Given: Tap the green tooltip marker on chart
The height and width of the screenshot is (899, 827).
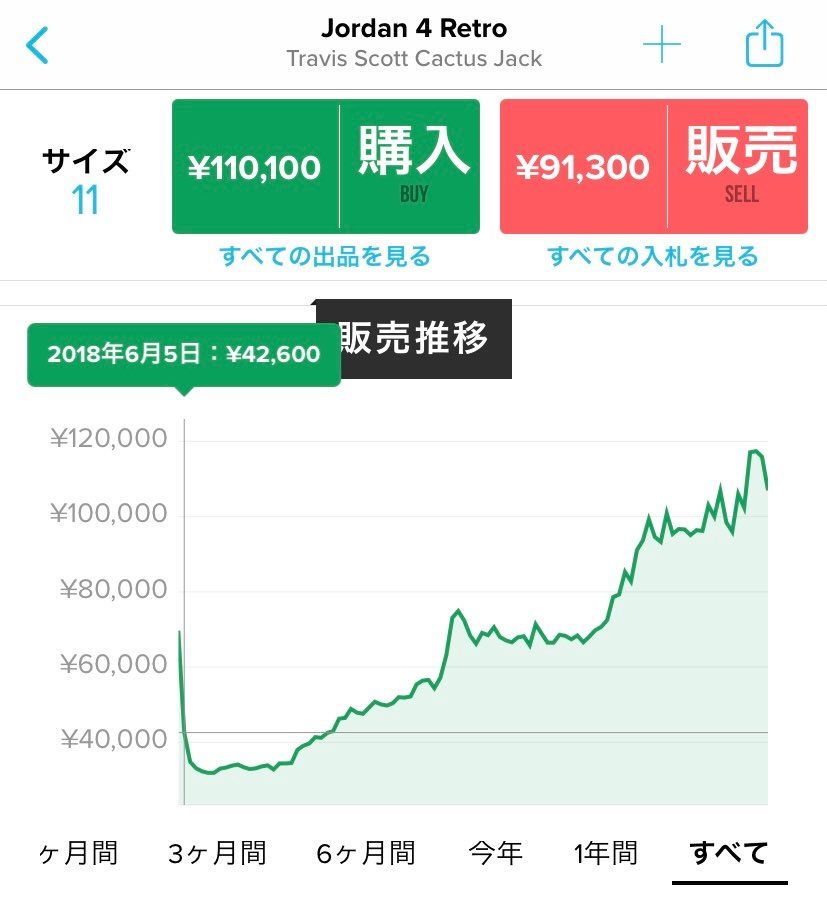Looking at the screenshot, I should click(x=183, y=390).
